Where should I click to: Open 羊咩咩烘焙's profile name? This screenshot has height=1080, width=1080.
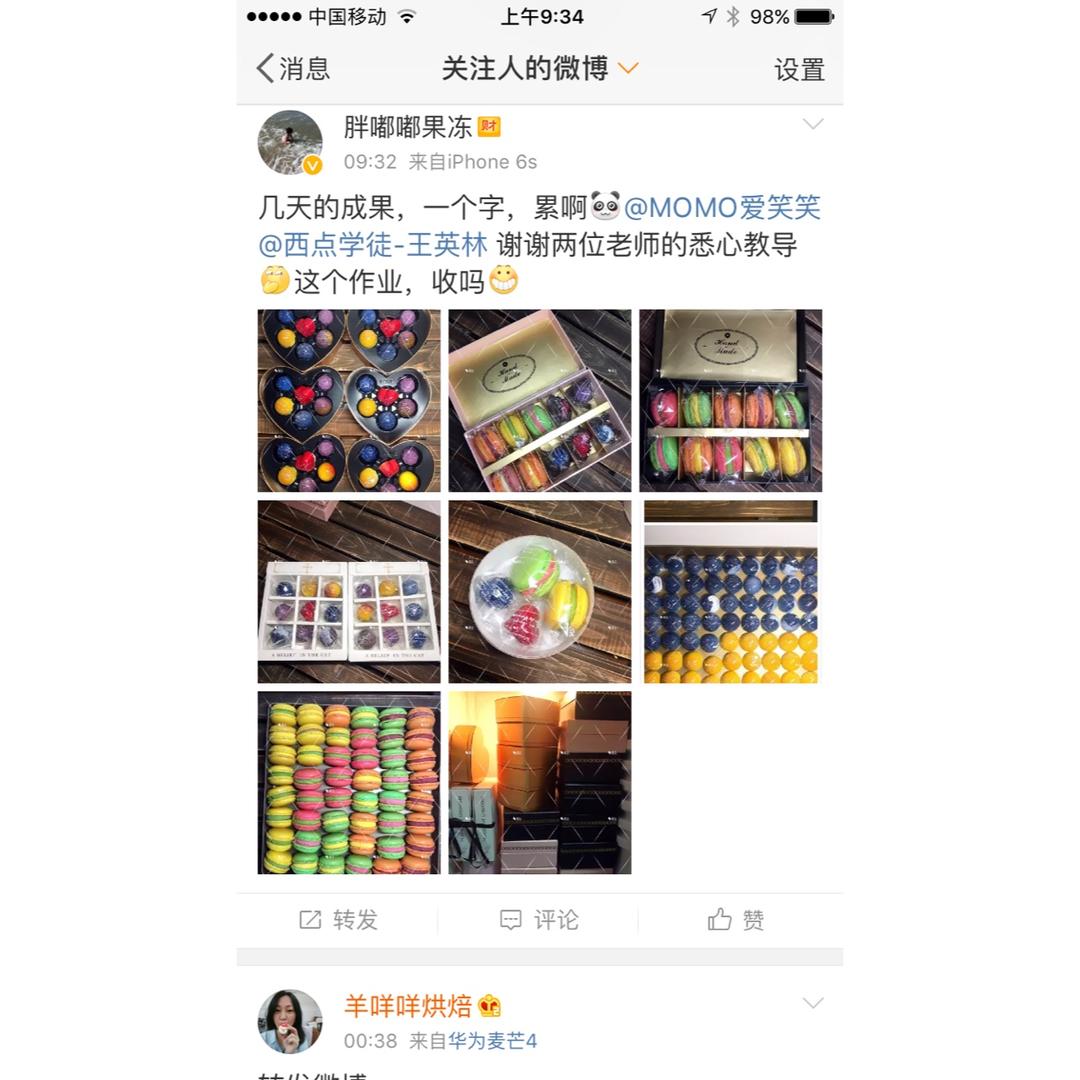tap(408, 1006)
